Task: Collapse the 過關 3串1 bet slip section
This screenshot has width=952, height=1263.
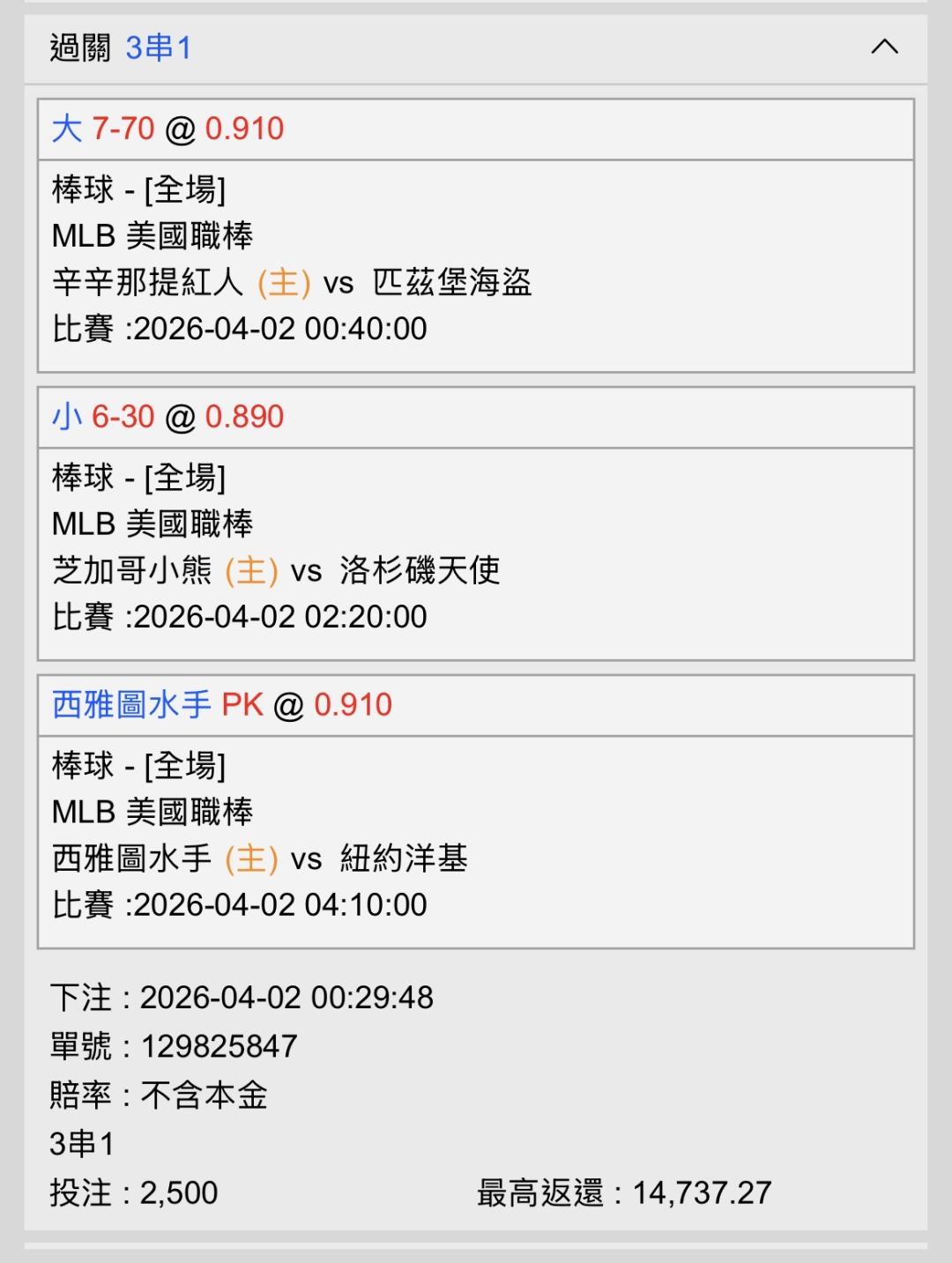Action: pyautogui.click(x=884, y=48)
